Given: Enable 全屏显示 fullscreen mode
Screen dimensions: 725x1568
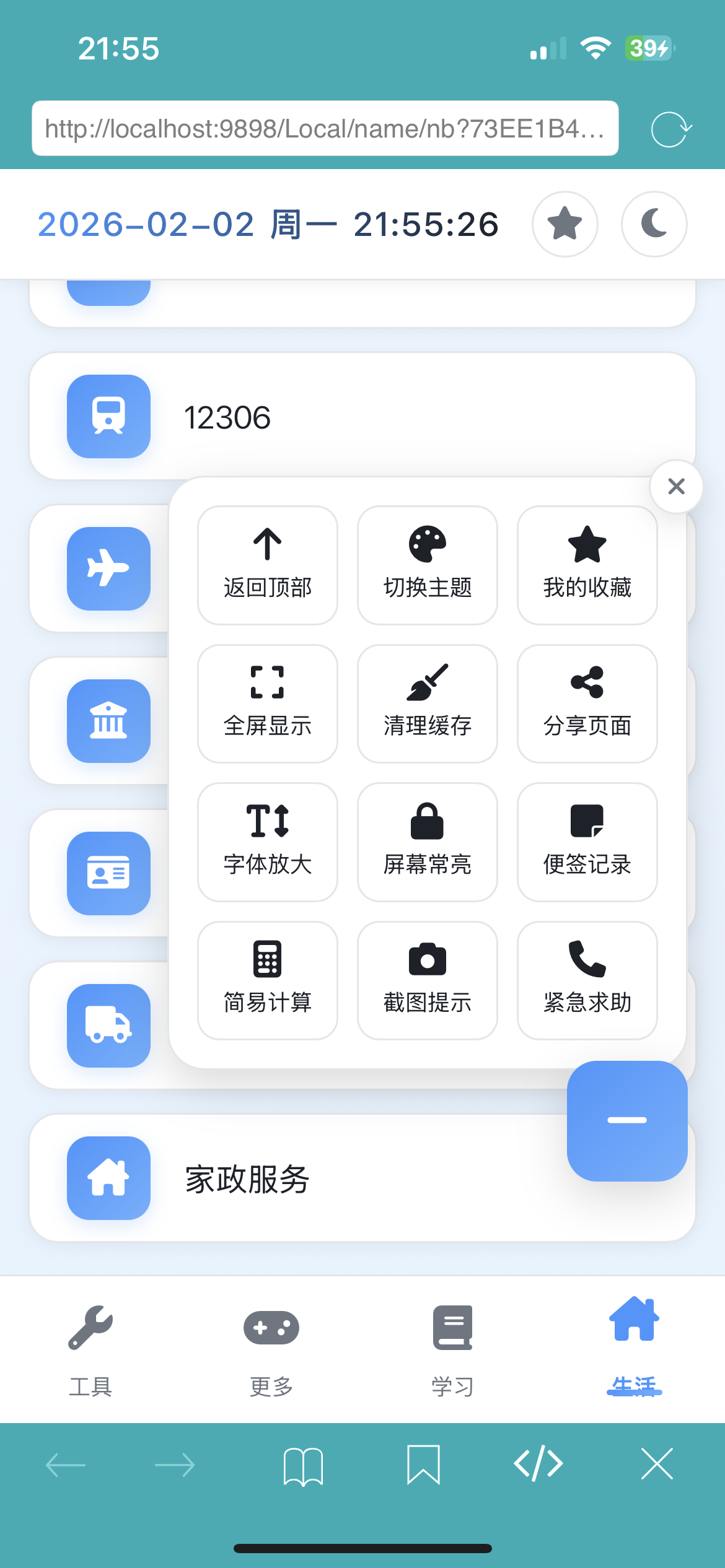Looking at the screenshot, I should pyautogui.click(x=268, y=703).
